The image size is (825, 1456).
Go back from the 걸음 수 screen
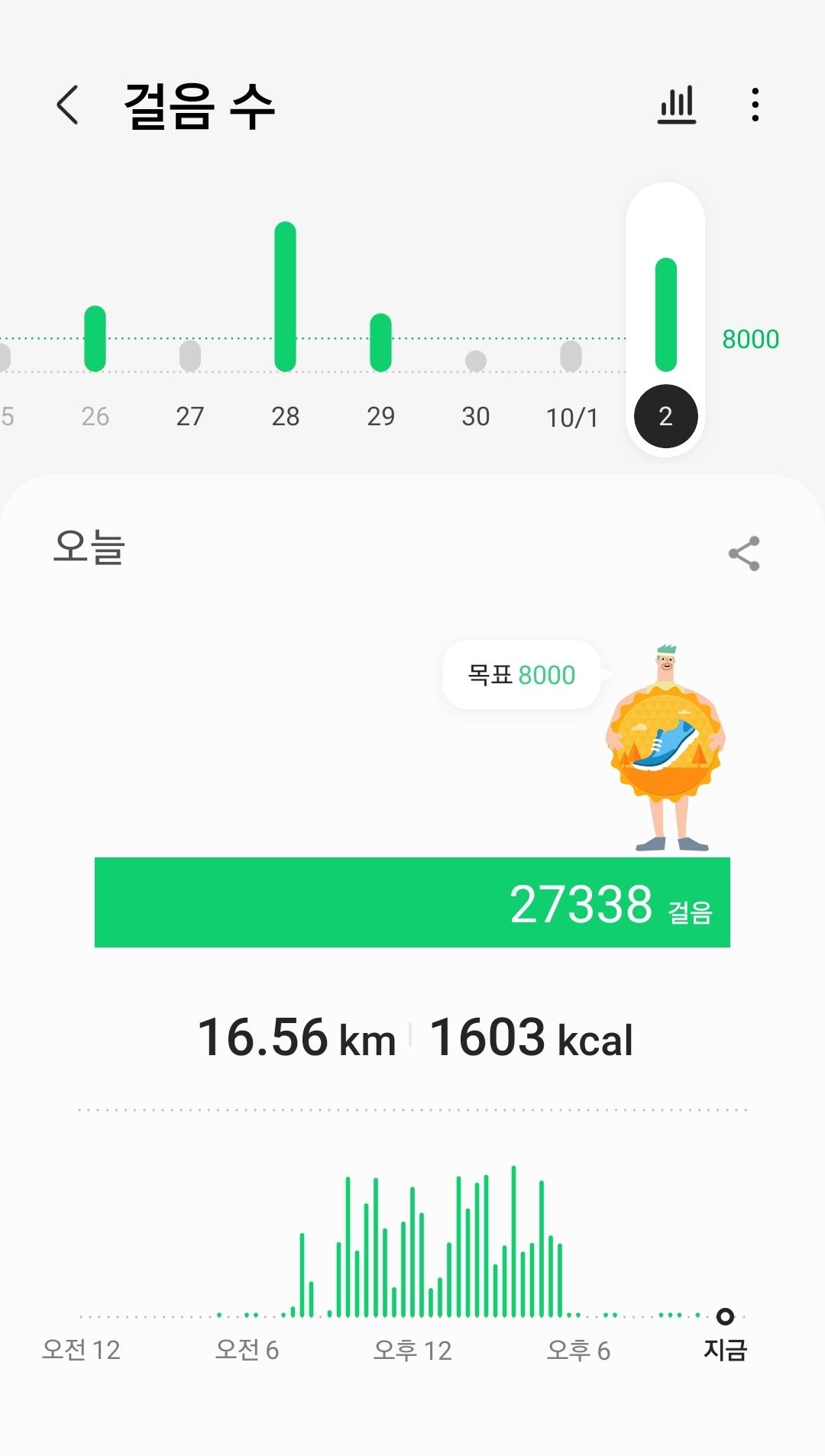[67, 105]
